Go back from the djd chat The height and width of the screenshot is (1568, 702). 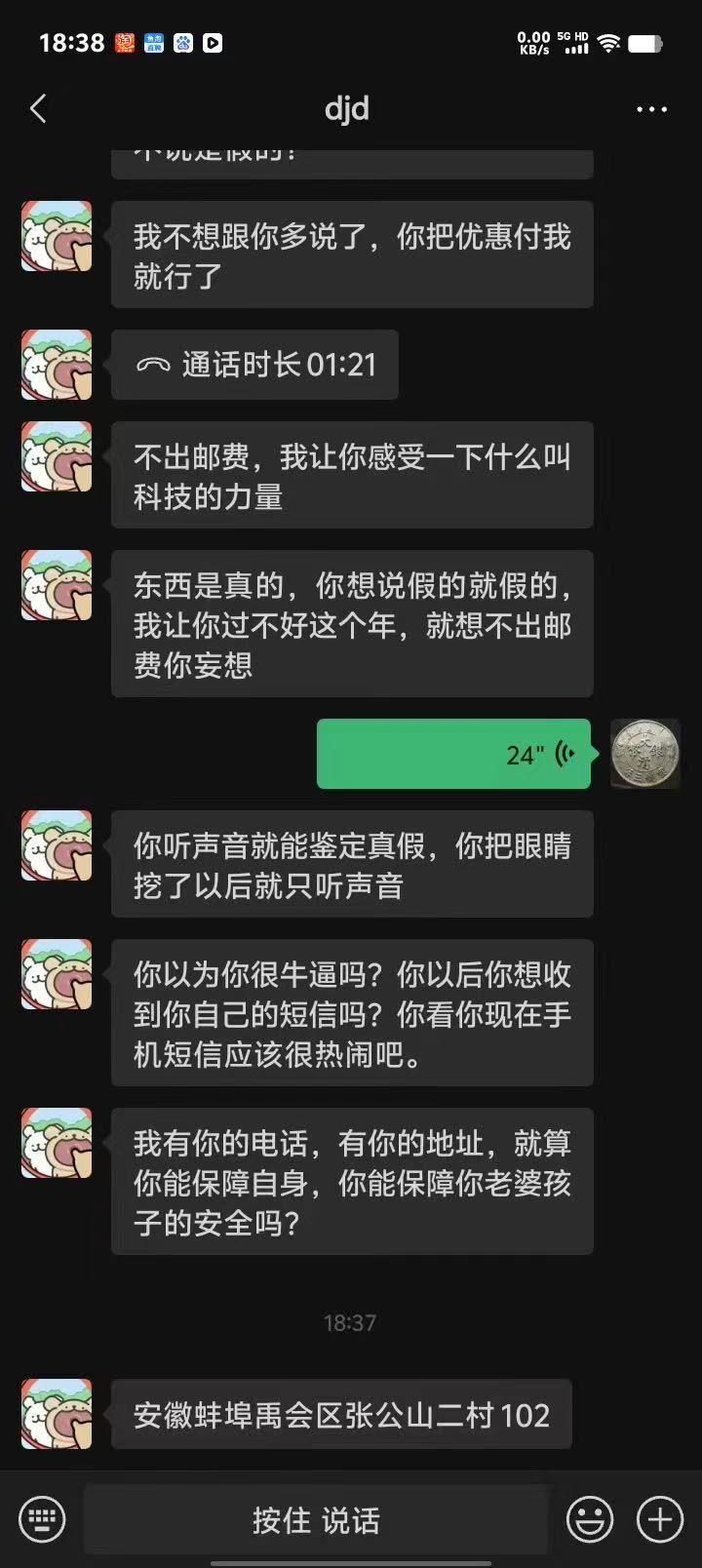[x=39, y=108]
